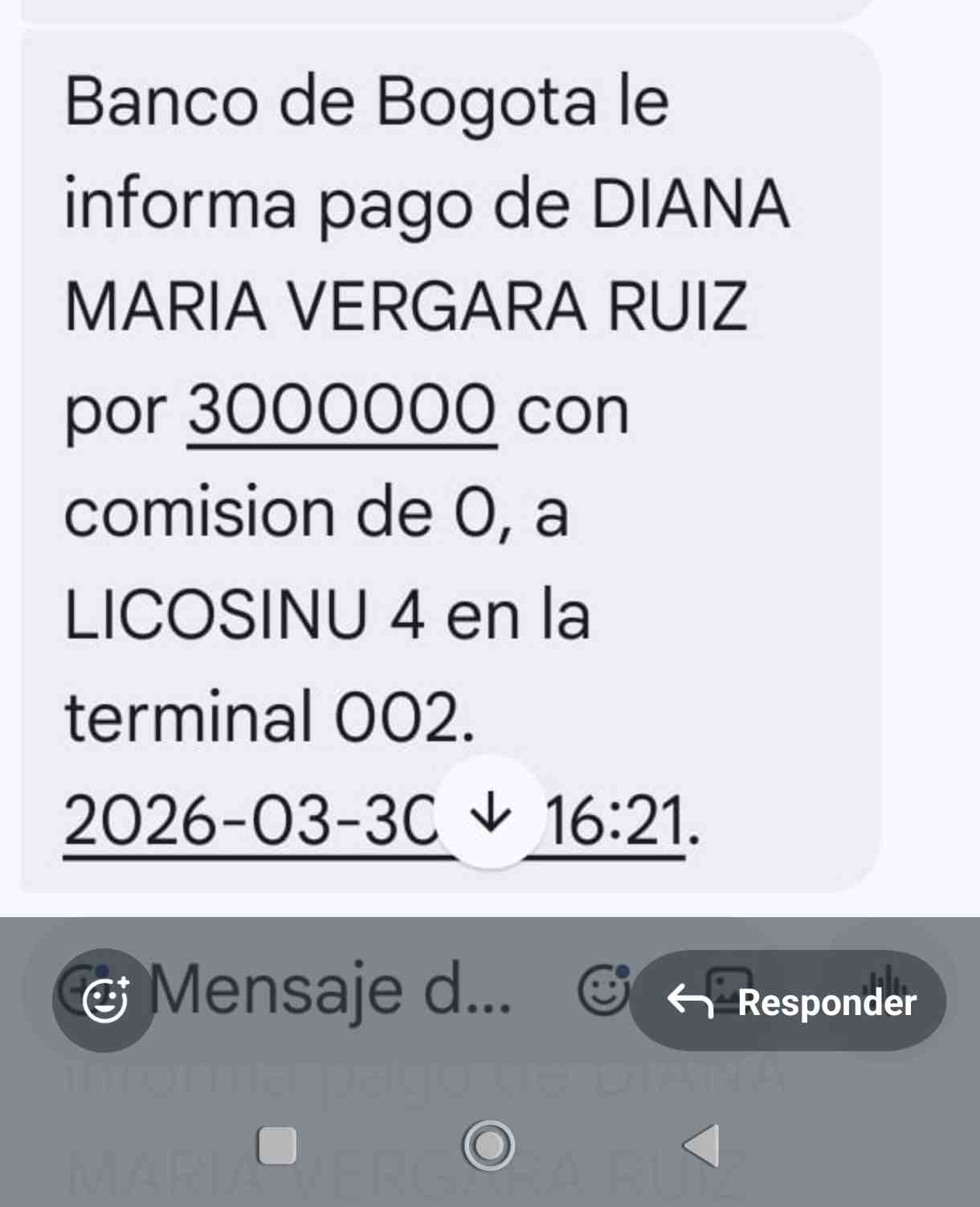The height and width of the screenshot is (1207, 980).
Task: Open the underlined date 2026-03-30 16:21
Action: point(374,822)
